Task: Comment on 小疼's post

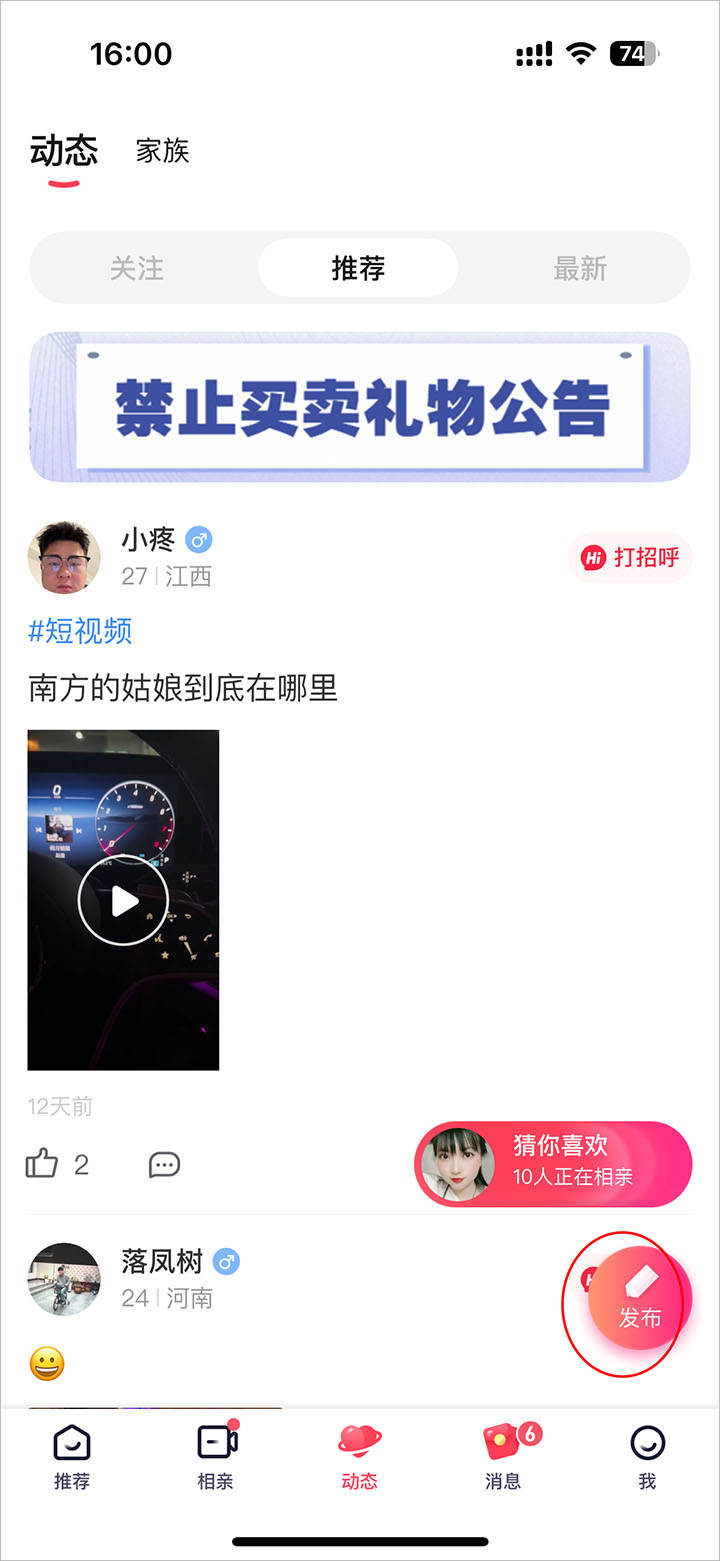Action: click(164, 1164)
